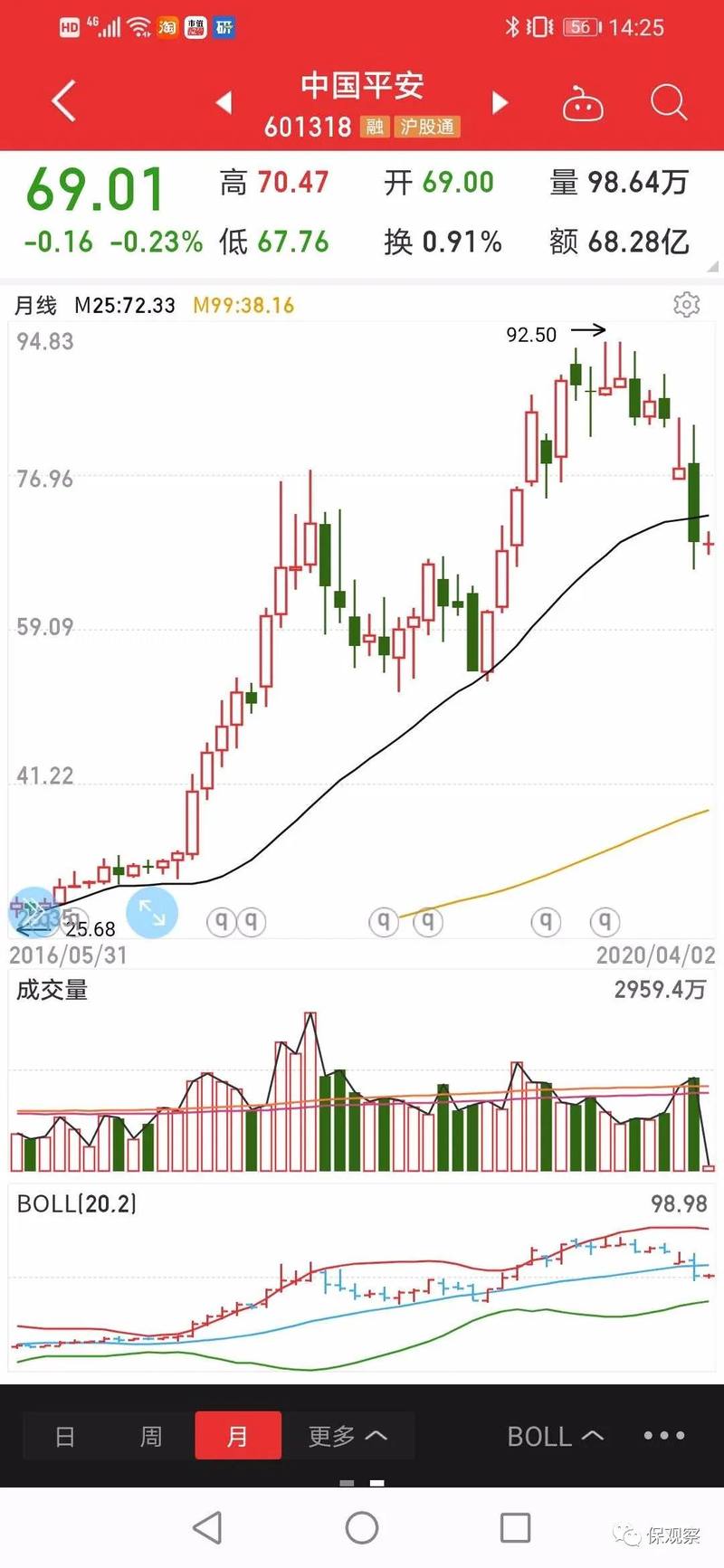Switch to the next stock
The width and height of the screenshot is (724, 1568).
point(500,102)
